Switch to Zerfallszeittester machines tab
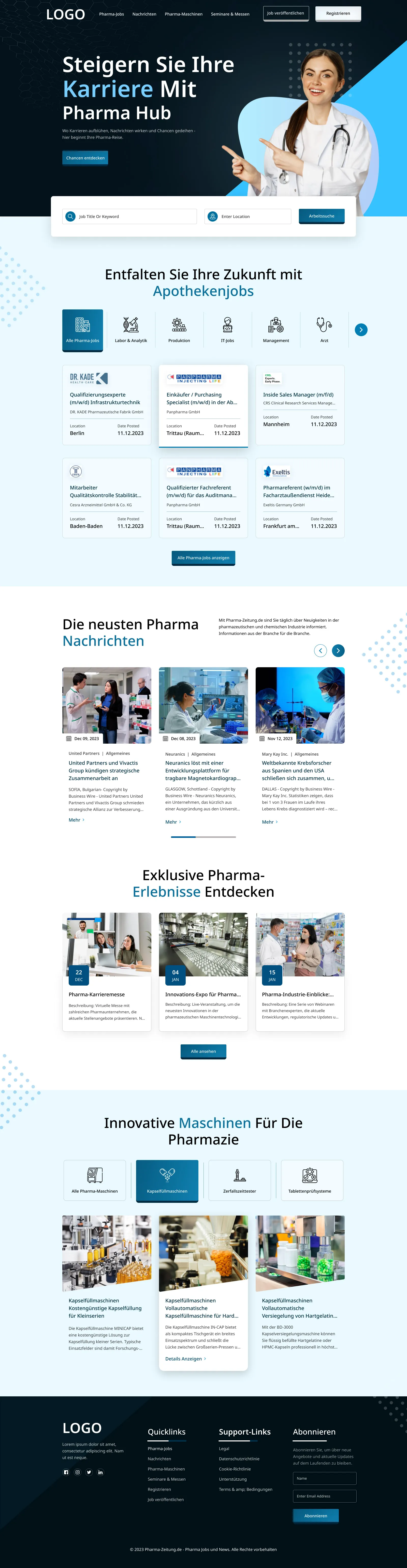The width and height of the screenshot is (407, 1568). [x=239, y=1180]
